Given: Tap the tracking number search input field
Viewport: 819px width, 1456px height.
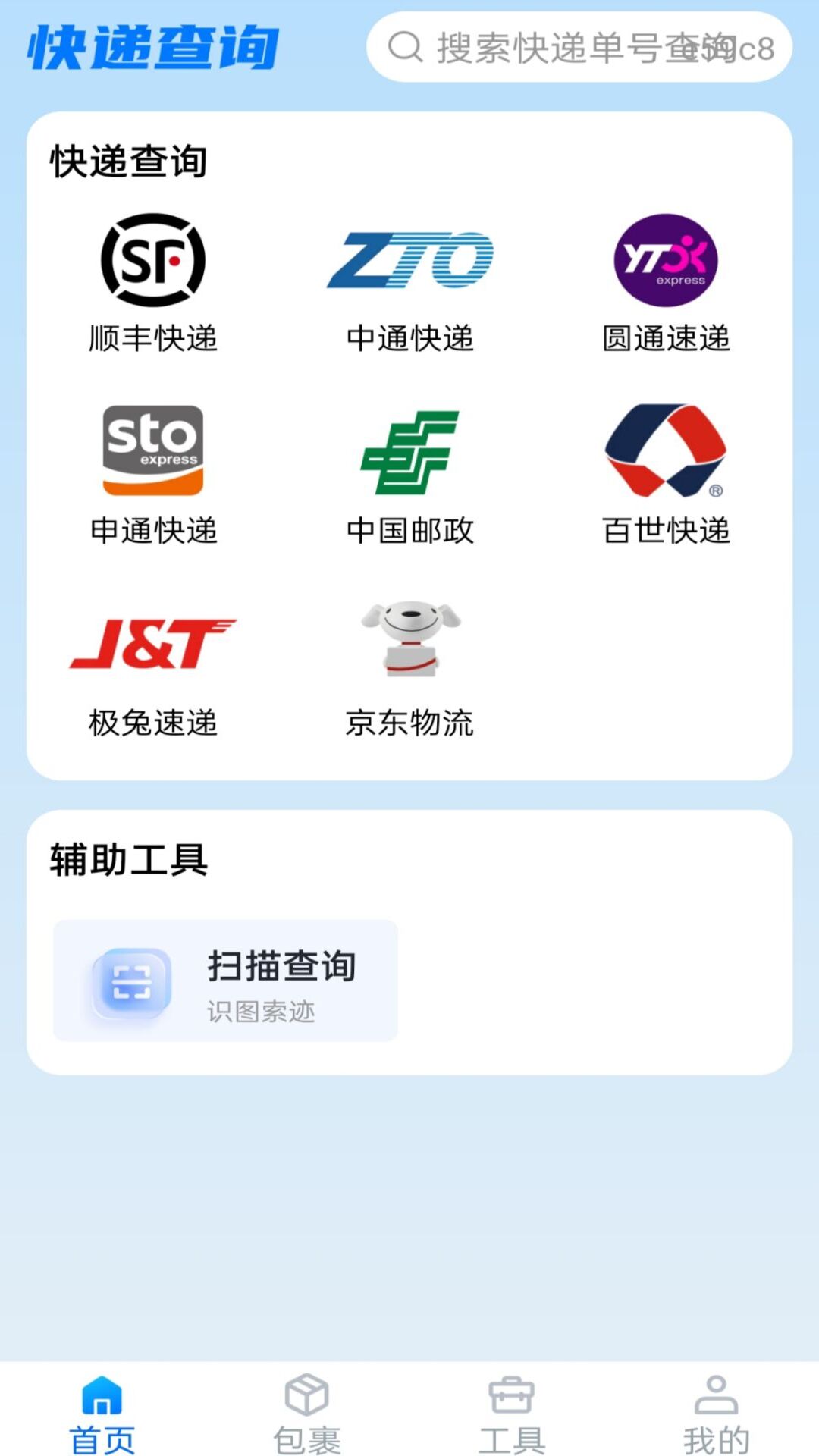Looking at the screenshot, I should pos(576,48).
